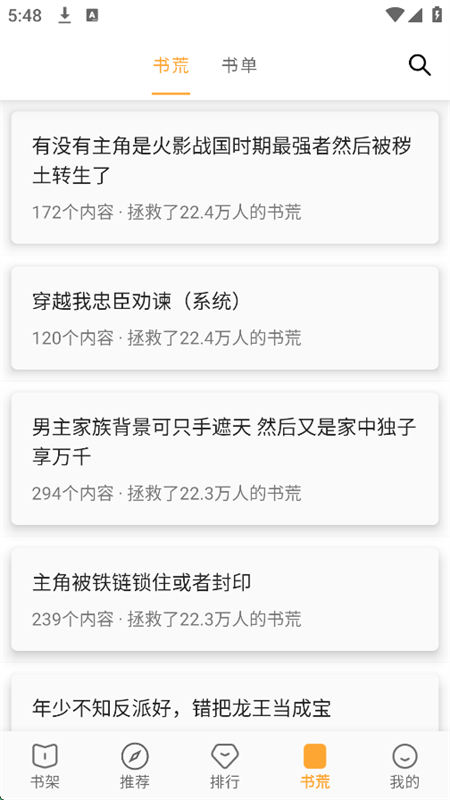Open the 主角被铁链锁住或者封印 card
This screenshot has height=800, width=450.
[225, 599]
